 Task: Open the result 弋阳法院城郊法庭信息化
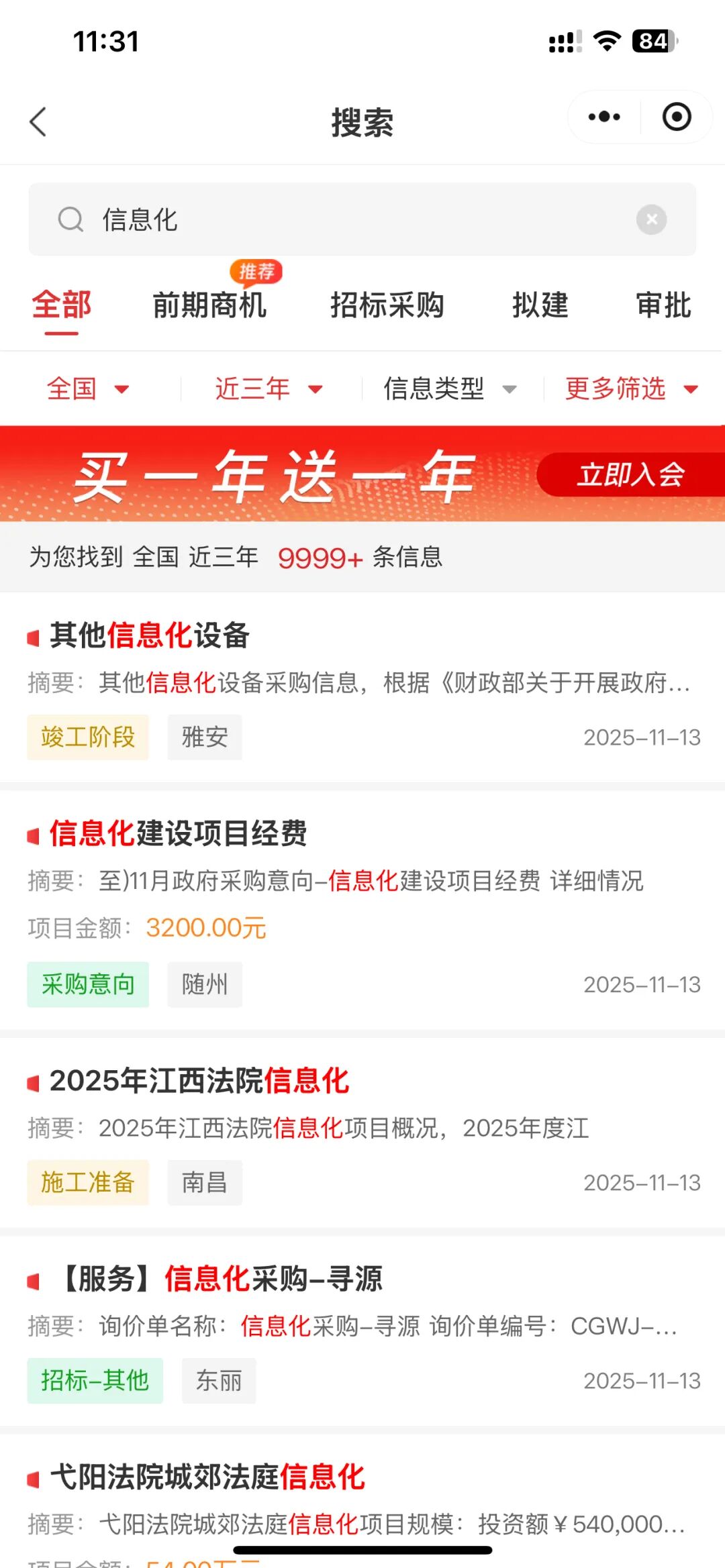[207, 1477]
